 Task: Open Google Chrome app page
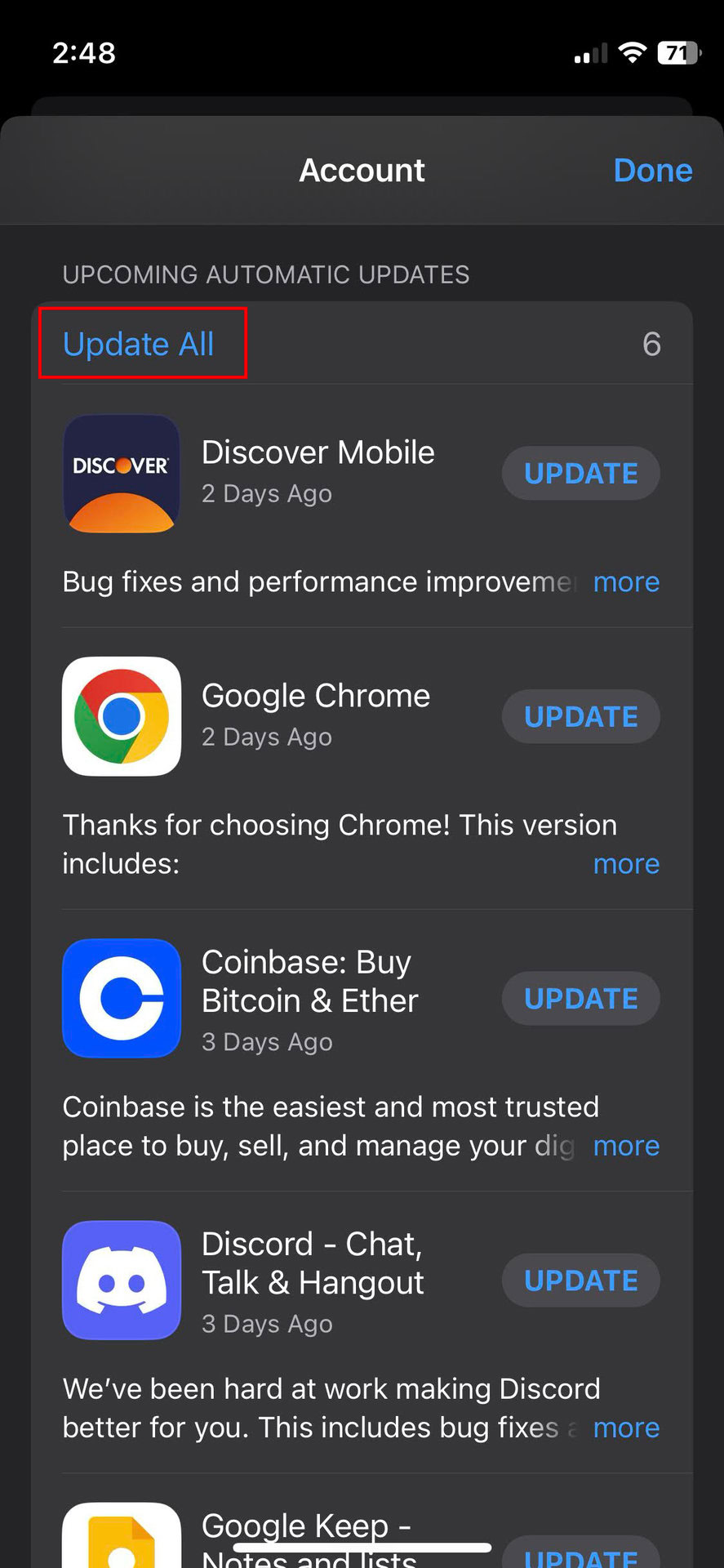coord(122,717)
